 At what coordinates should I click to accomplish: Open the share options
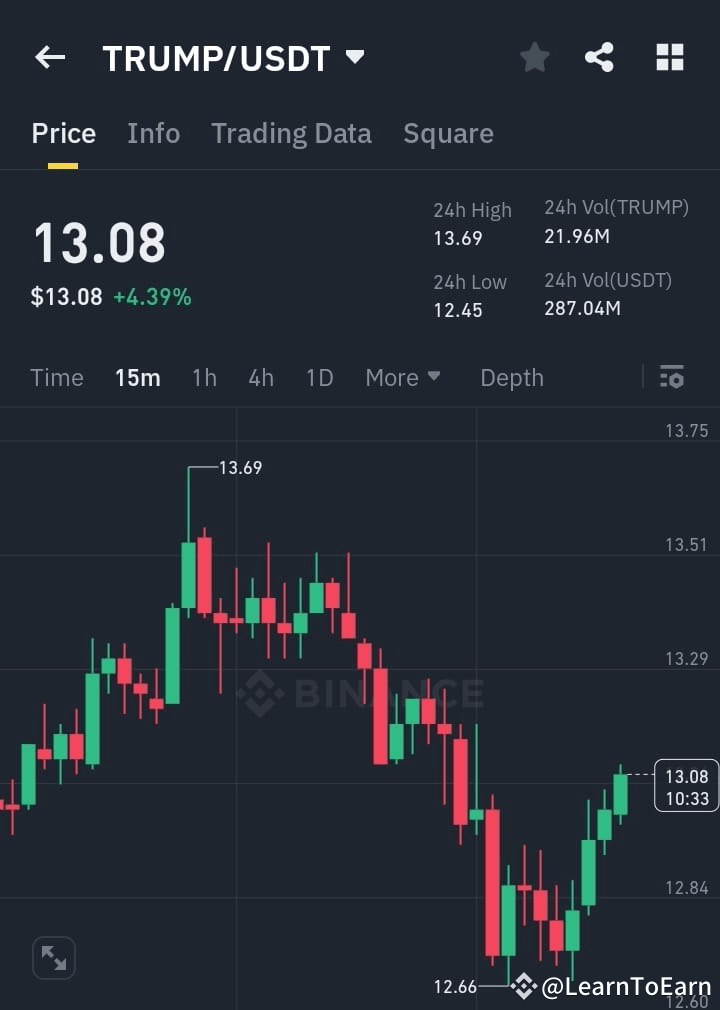click(x=599, y=57)
